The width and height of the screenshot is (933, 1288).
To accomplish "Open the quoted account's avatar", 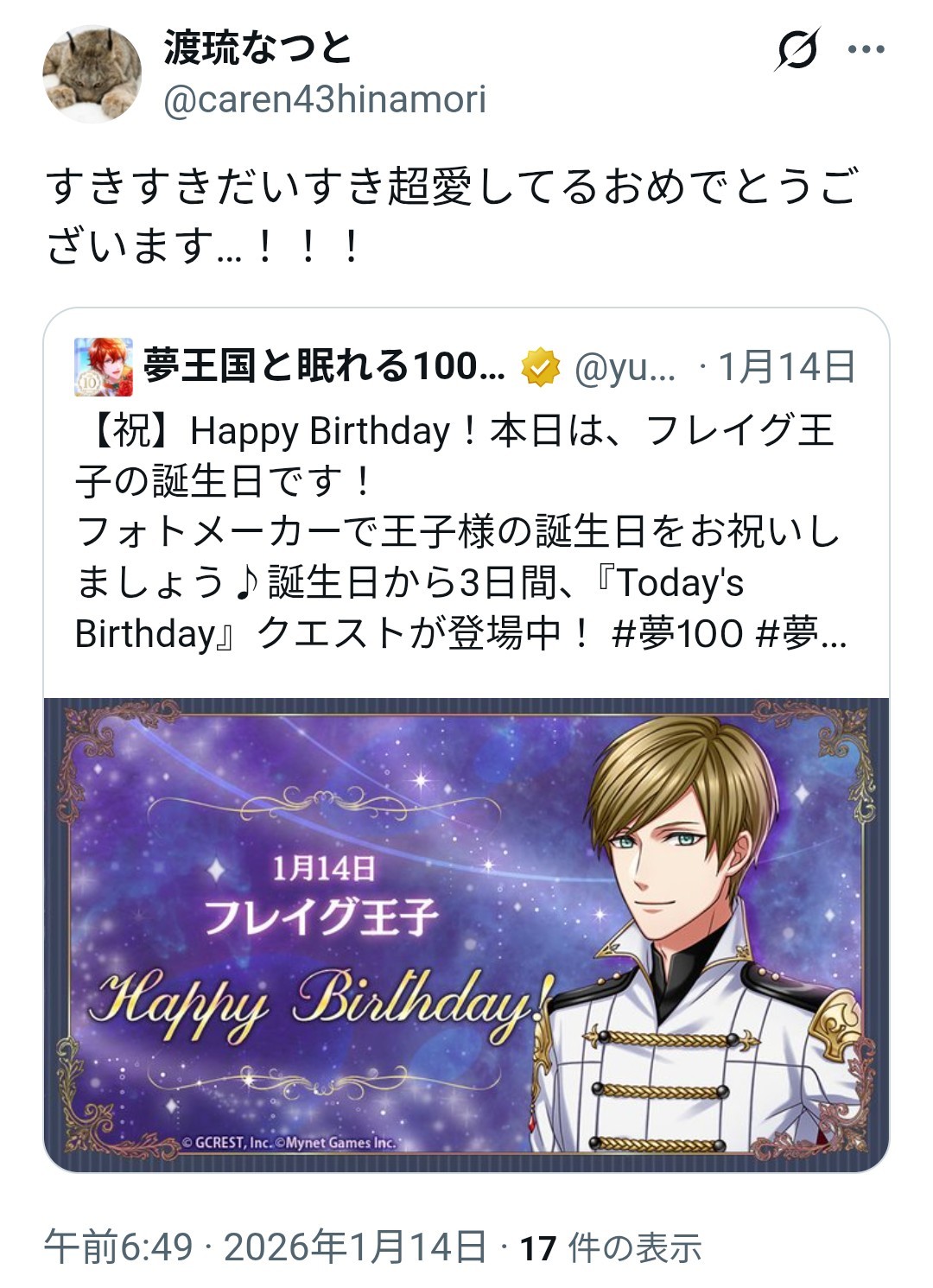I will [x=104, y=367].
